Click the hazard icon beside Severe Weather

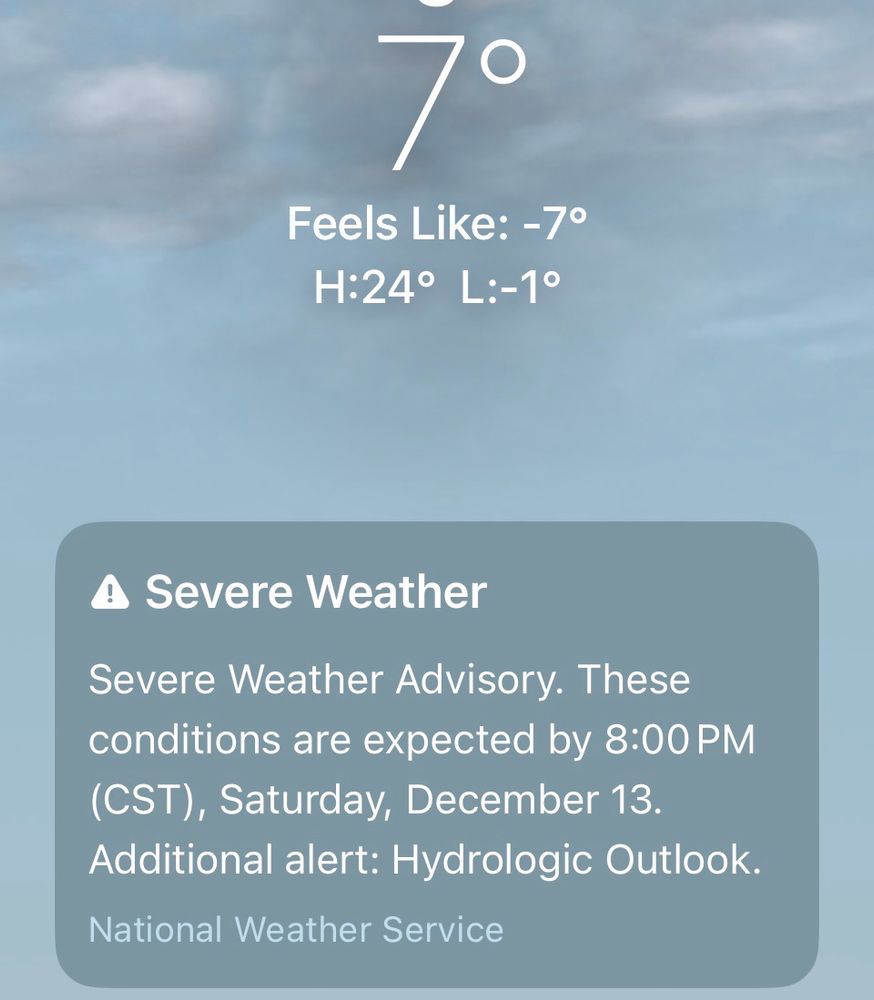coord(110,592)
